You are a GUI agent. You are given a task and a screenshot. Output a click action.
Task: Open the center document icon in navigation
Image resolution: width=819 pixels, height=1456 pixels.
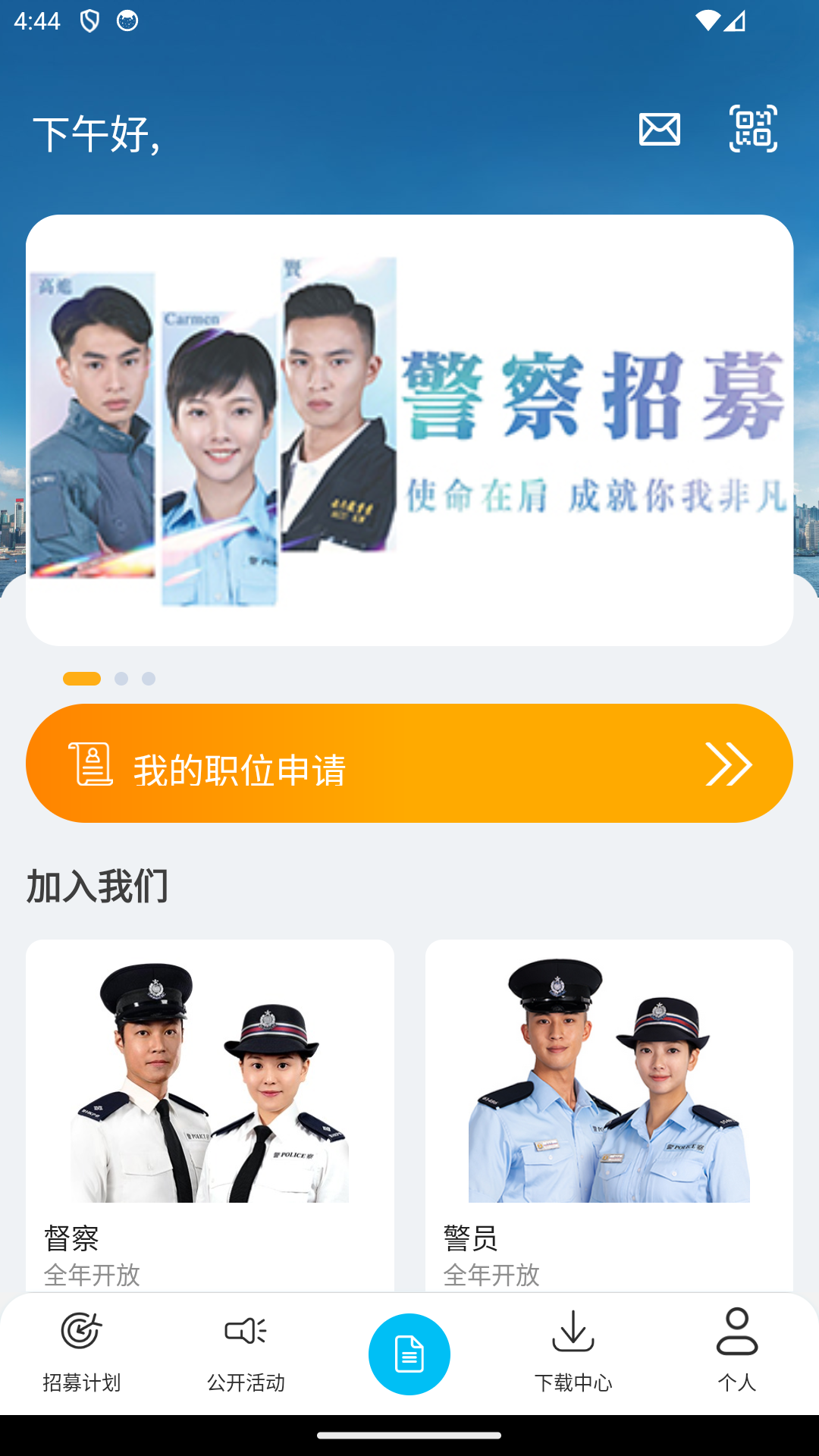[x=409, y=1354]
